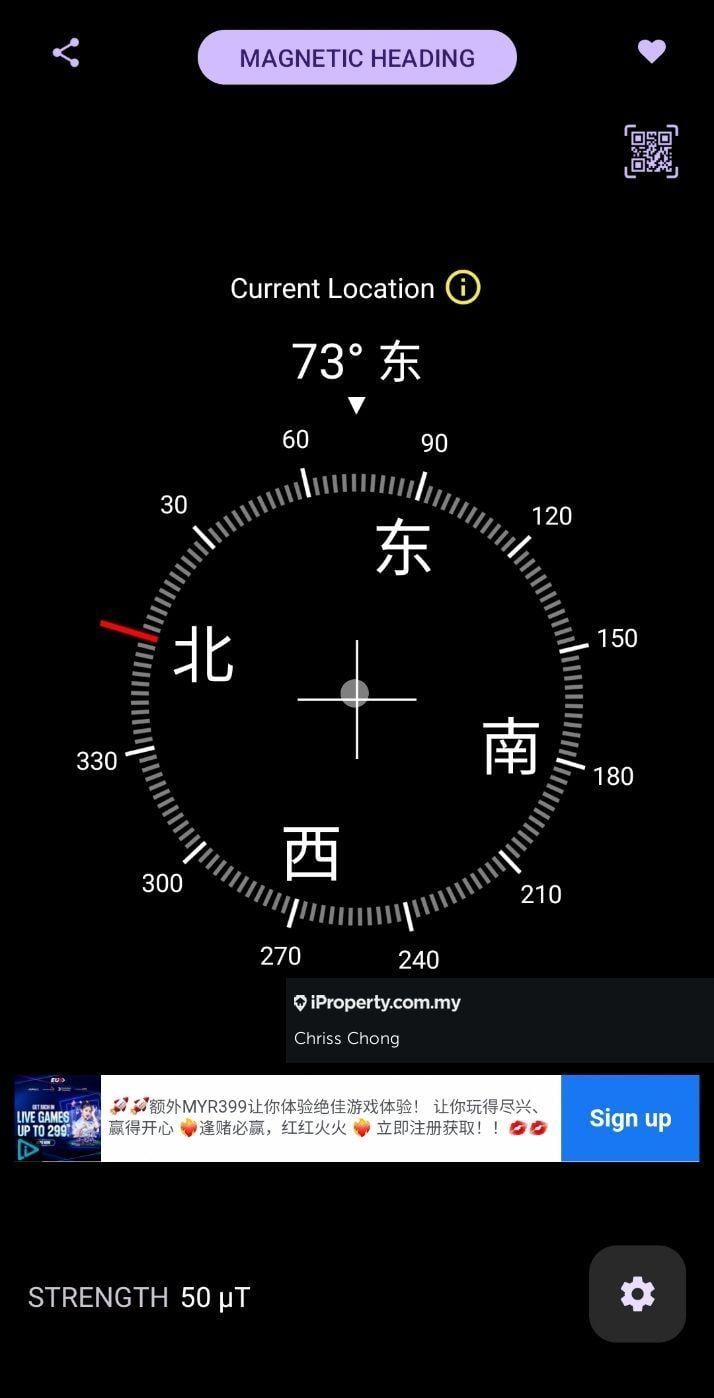Tap Sign up on the ad banner
Screen dimensions: 714x1398
(x=629, y=1118)
